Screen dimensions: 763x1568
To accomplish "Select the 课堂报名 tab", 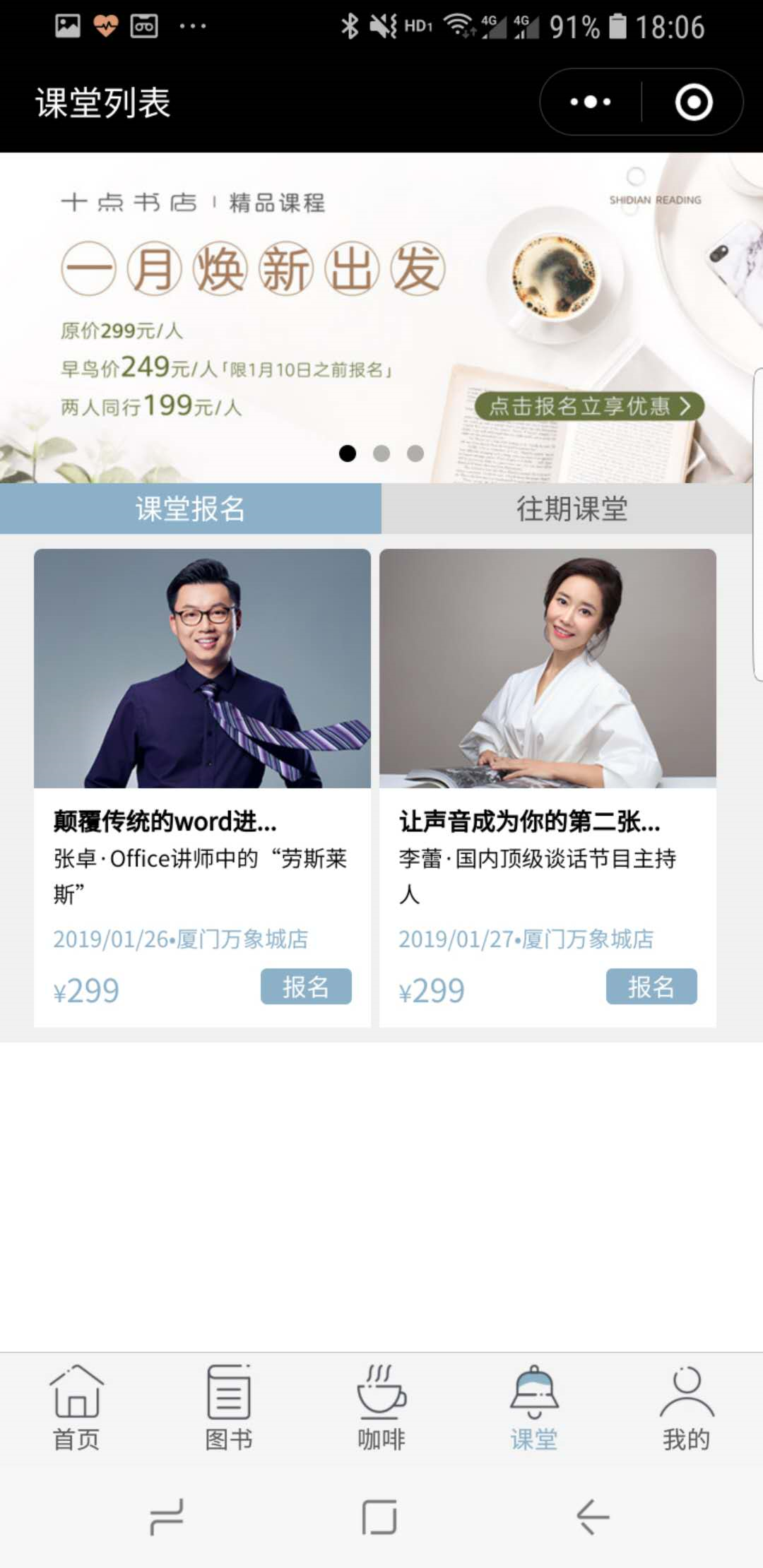I will 190,509.
